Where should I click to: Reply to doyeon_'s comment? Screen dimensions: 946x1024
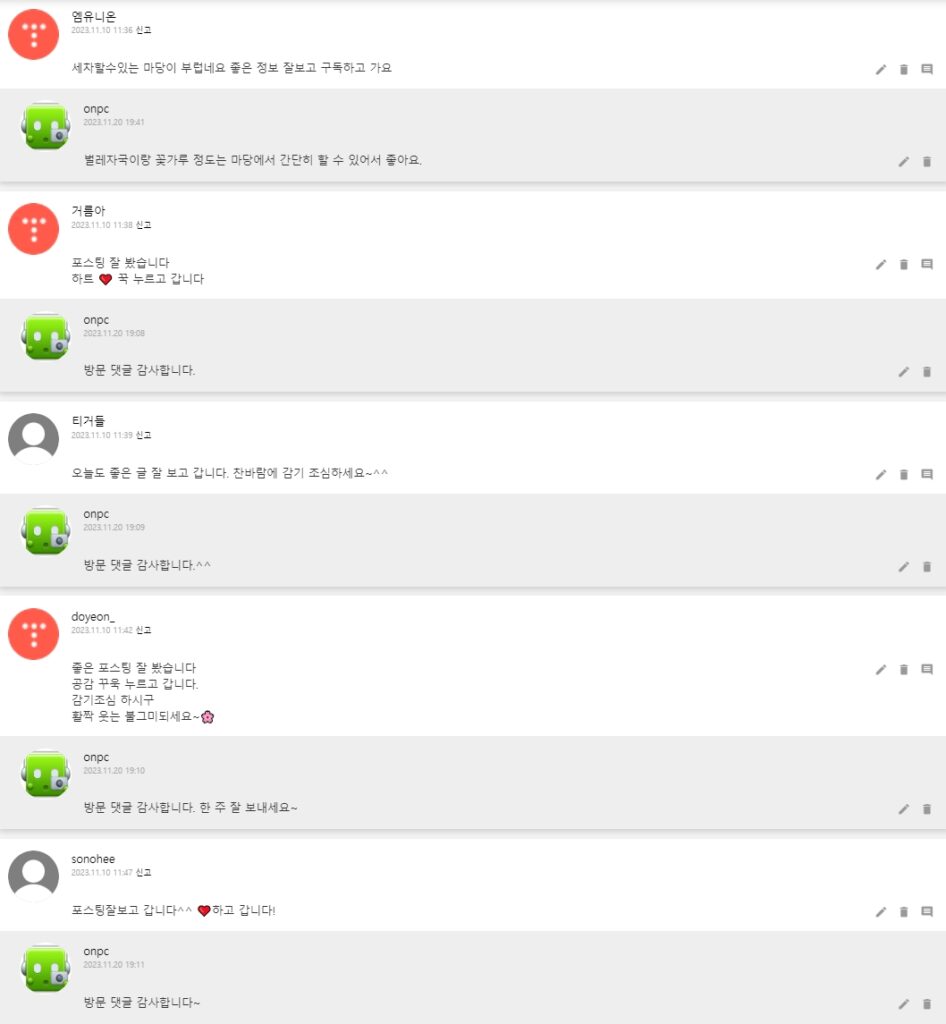tap(927, 669)
